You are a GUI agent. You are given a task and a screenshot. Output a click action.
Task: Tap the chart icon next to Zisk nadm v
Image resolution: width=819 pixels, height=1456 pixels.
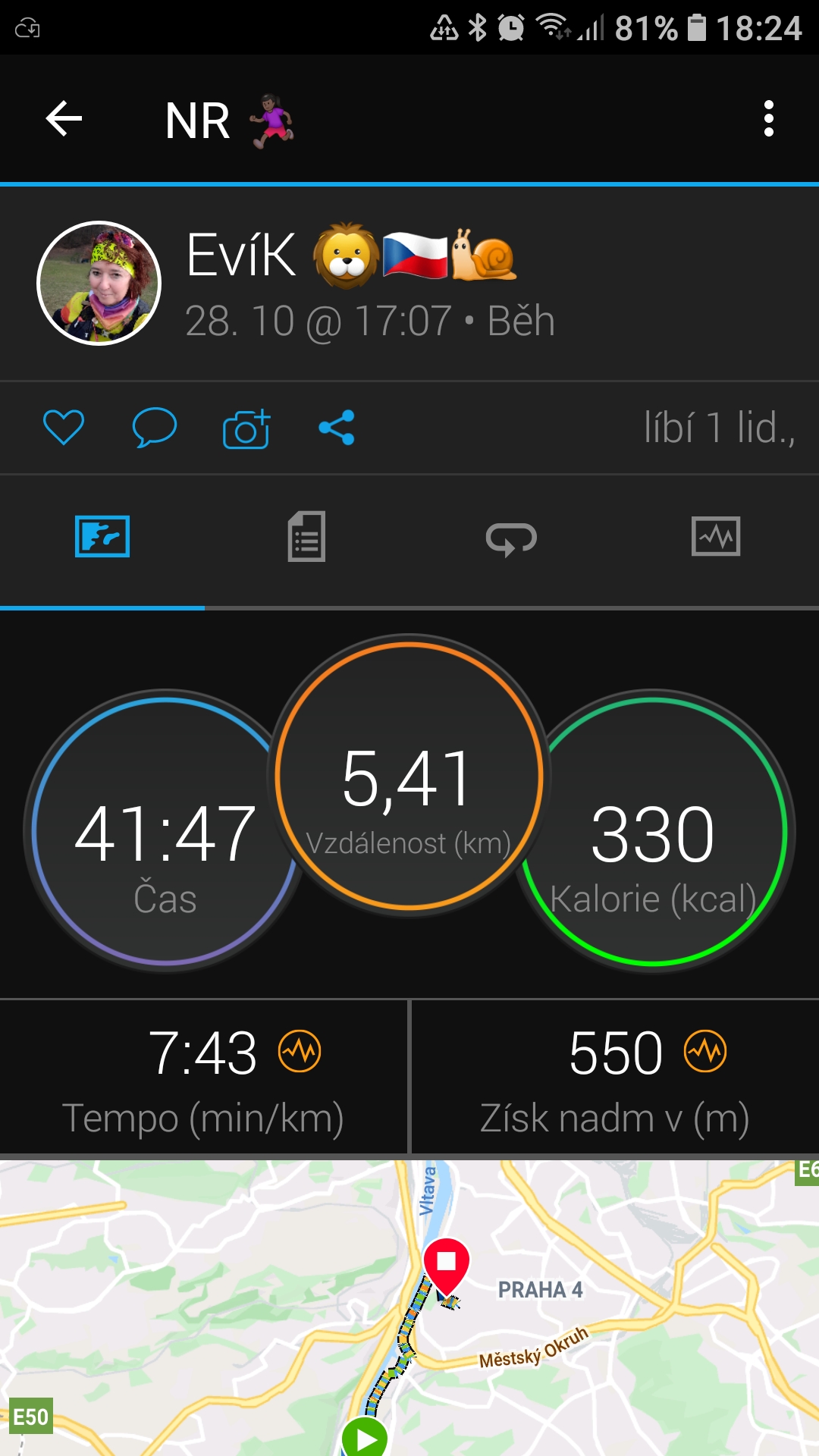705,1052
